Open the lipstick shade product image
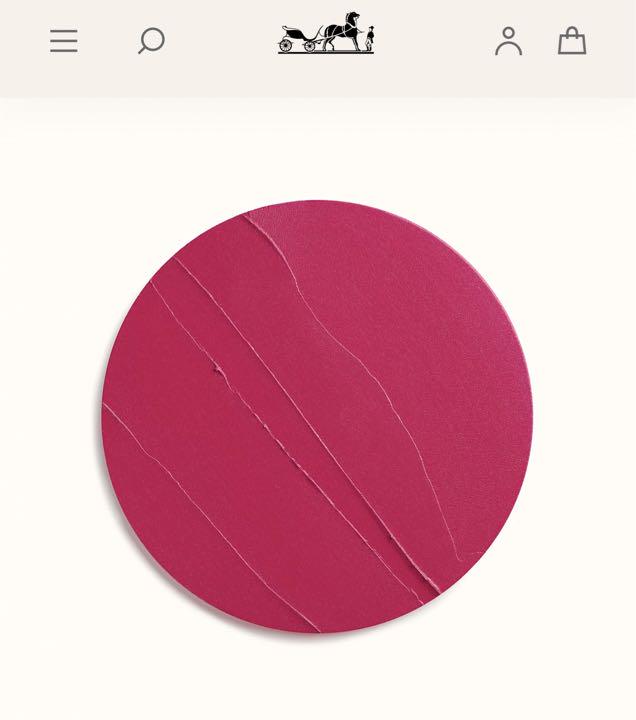This screenshot has height=720, width=636. 317,416
